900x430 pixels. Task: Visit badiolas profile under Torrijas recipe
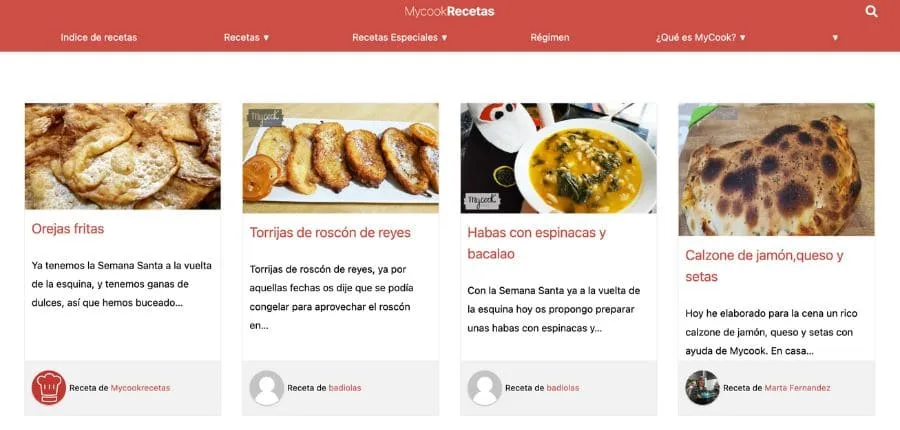(345, 388)
